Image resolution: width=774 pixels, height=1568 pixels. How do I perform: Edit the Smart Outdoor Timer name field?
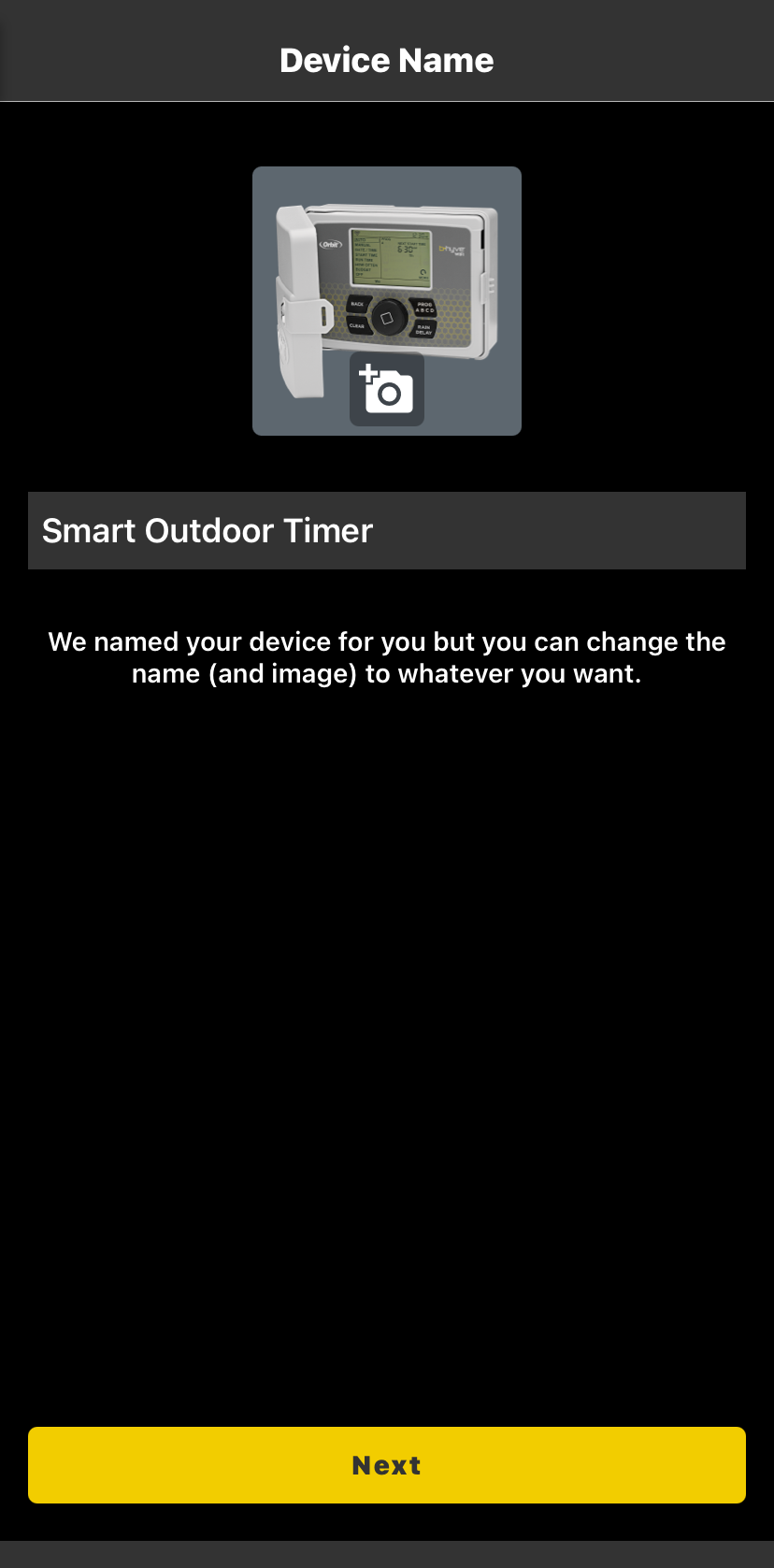tap(386, 530)
